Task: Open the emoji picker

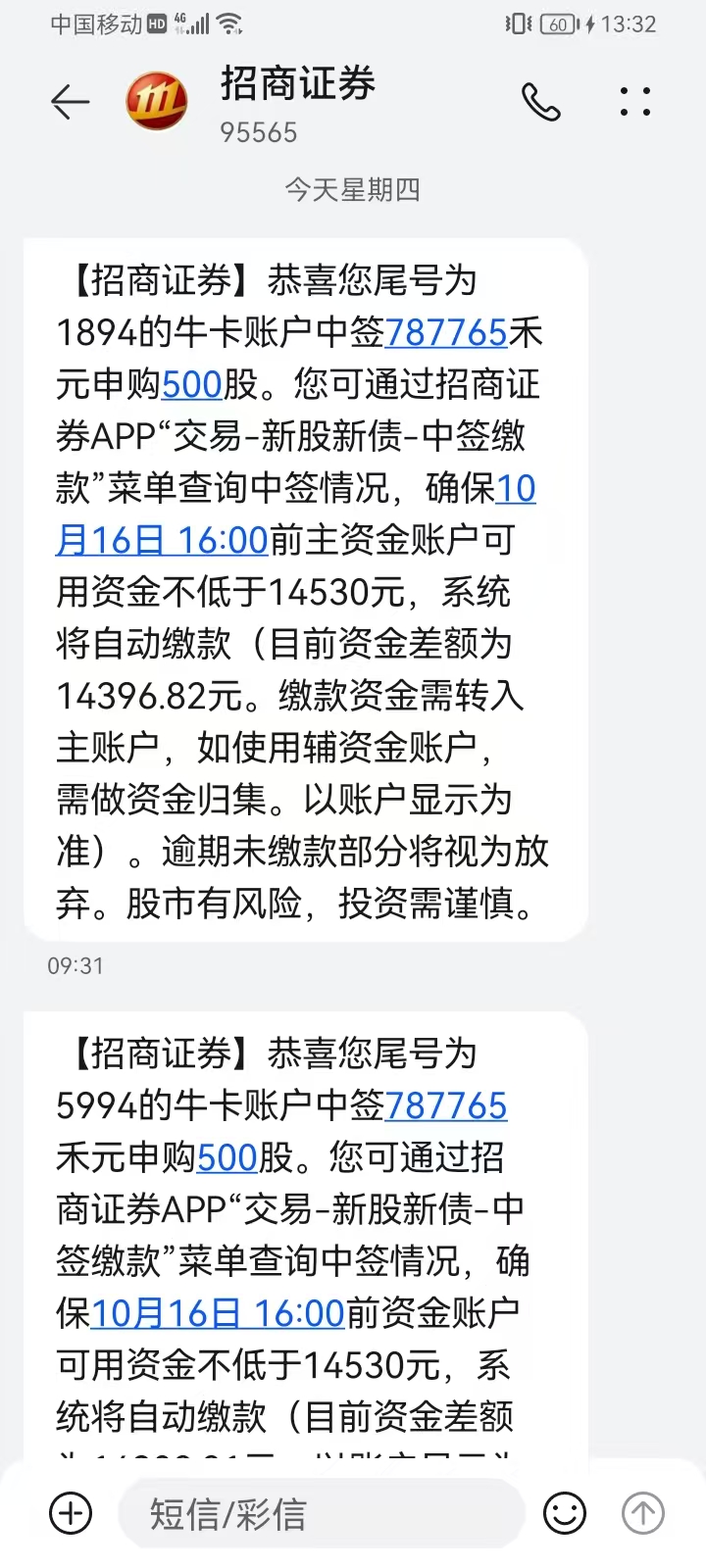Action: 565,1513
